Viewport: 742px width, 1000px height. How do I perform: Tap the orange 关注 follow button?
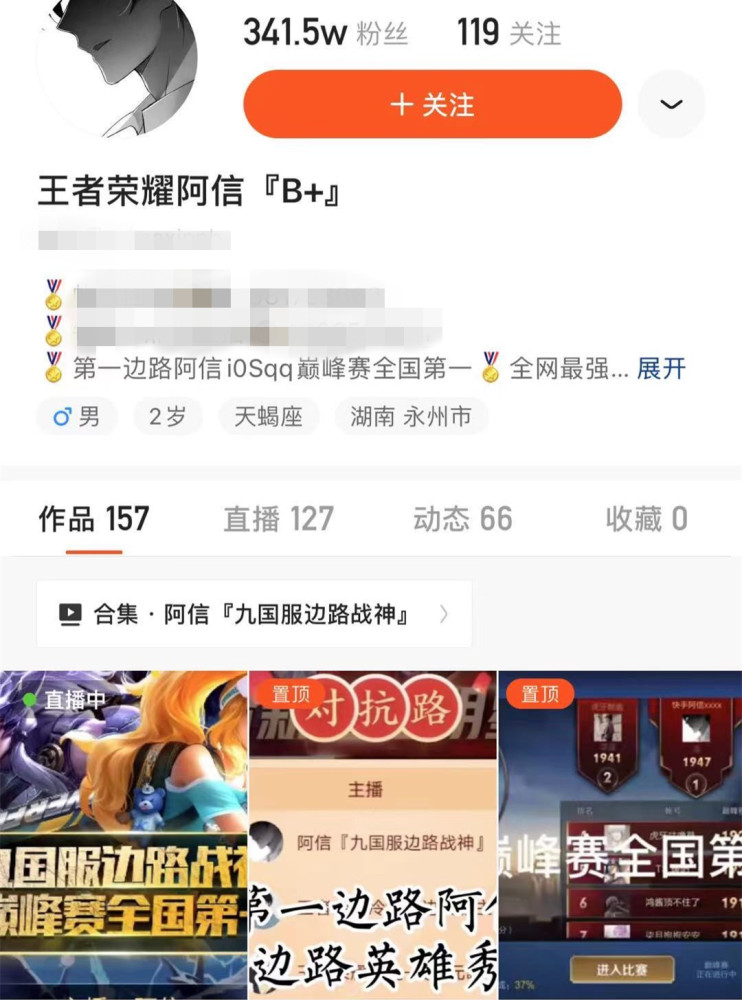(x=432, y=104)
